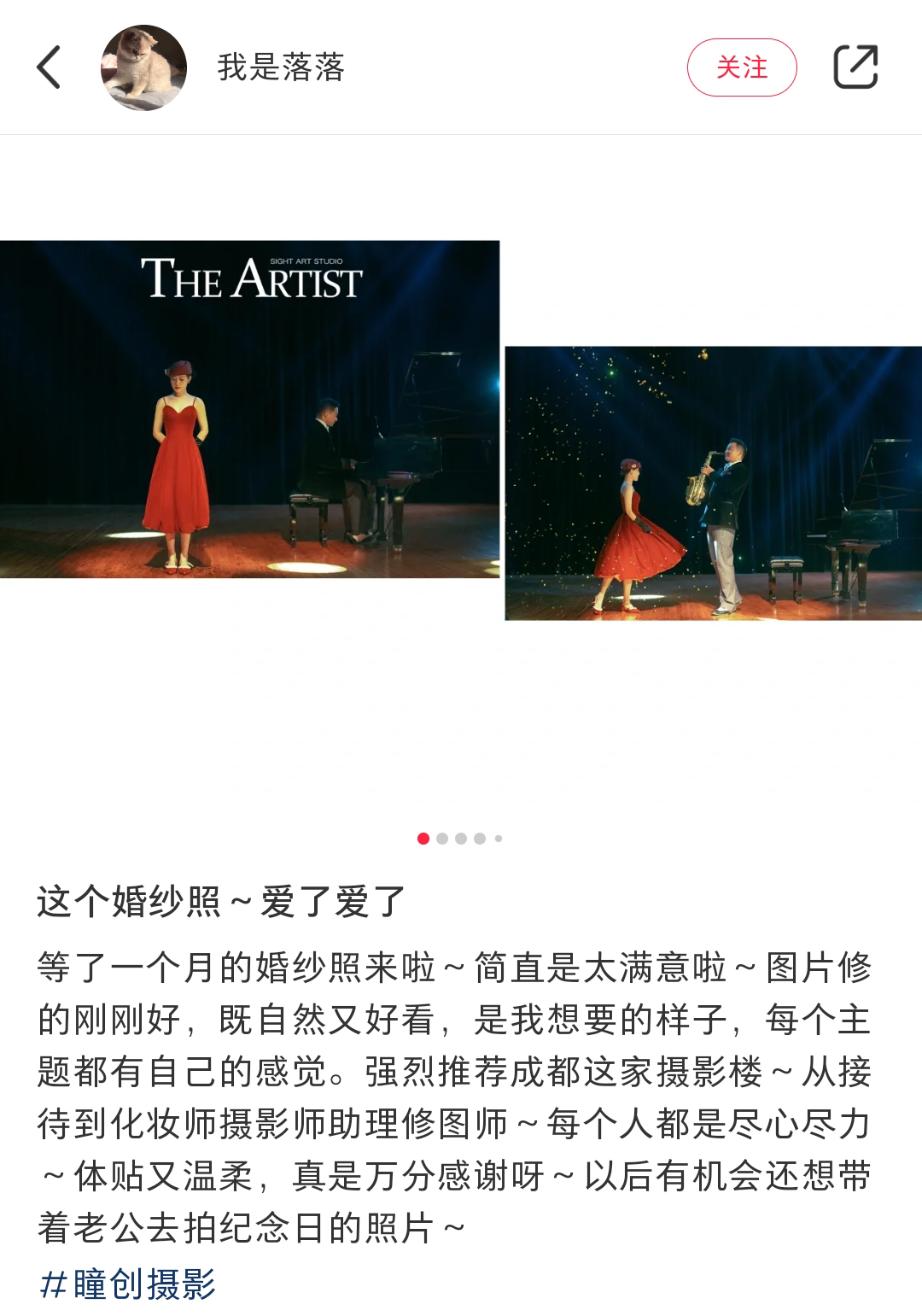The image size is (922, 1316).
Task: Follow the author with 关注 button
Action: pyautogui.click(x=741, y=67)
